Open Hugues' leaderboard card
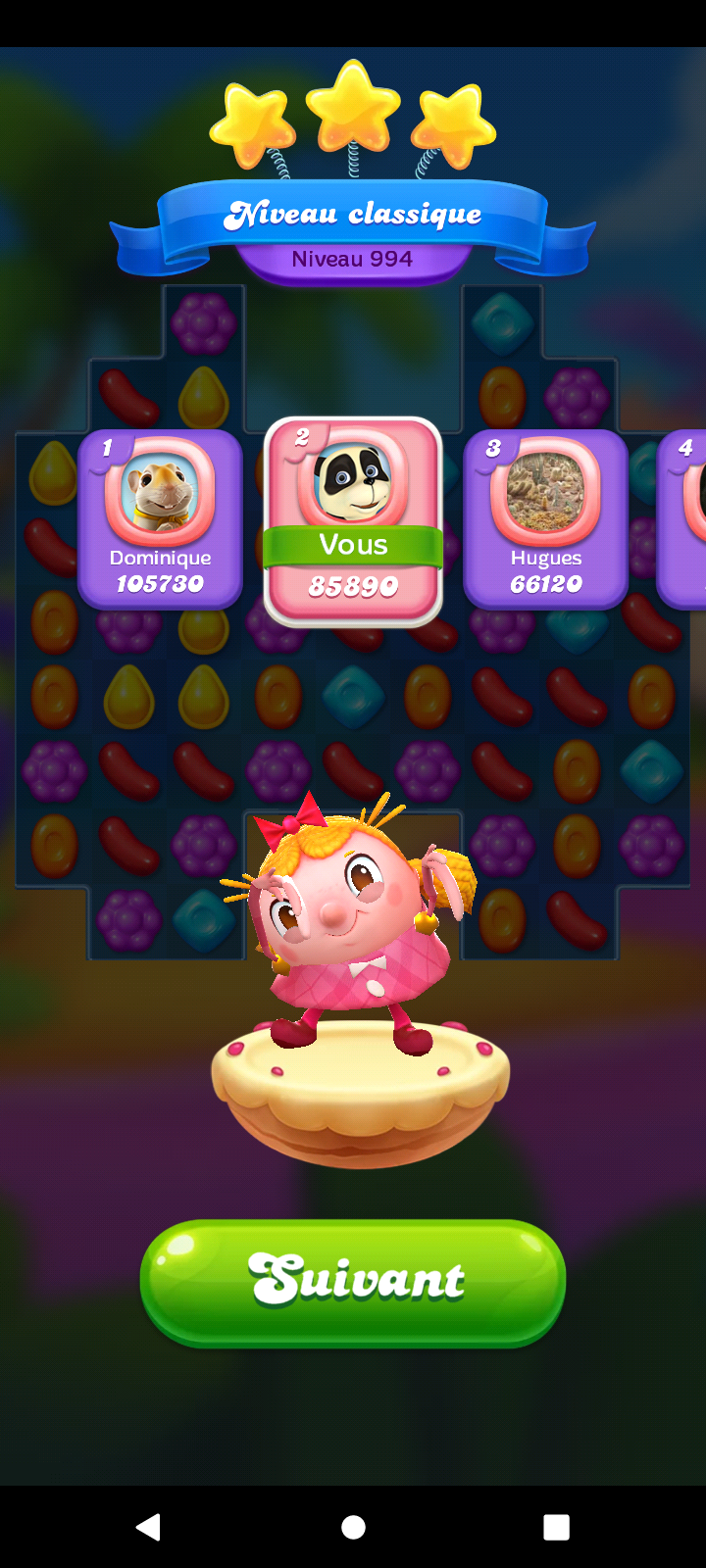The image size is (706, 1568). (x=545, y=519)
